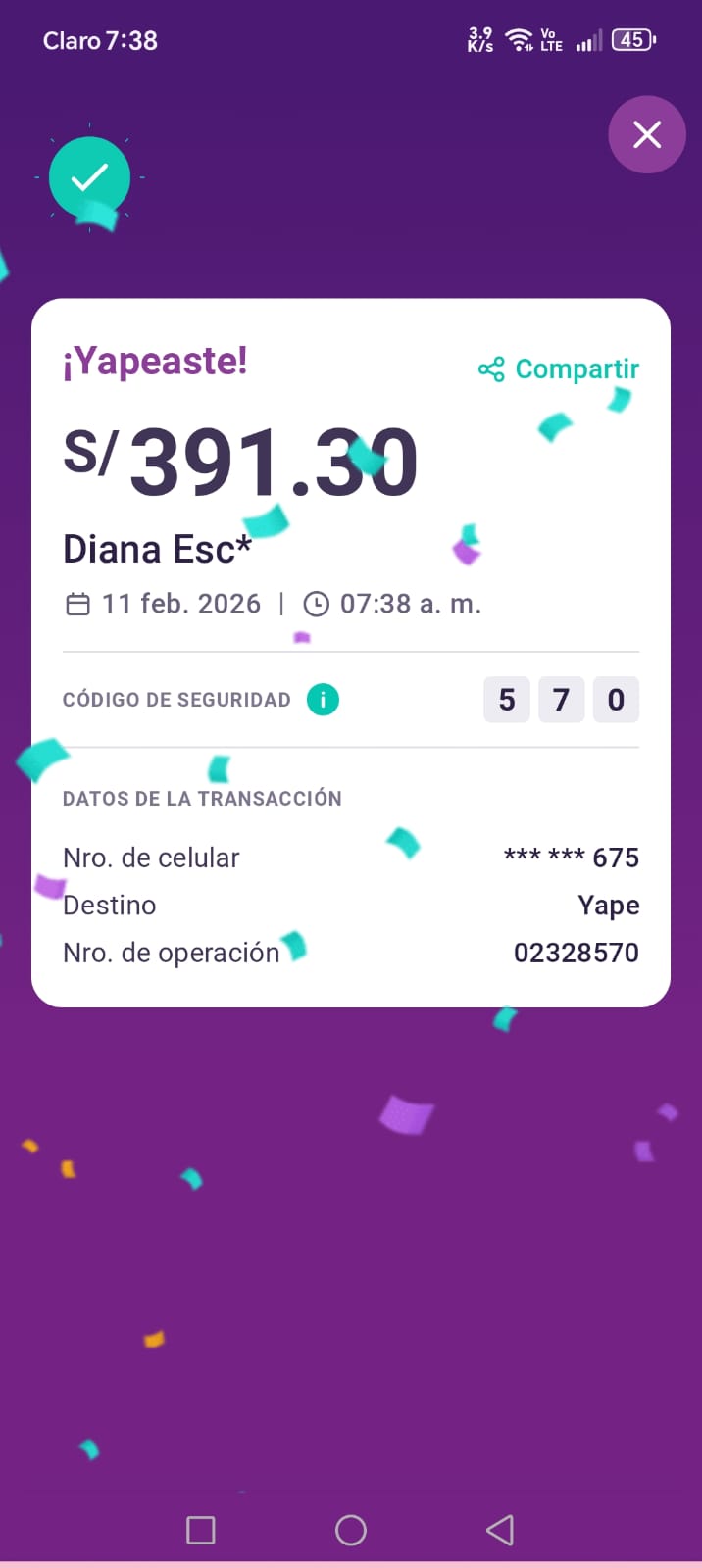Image resolution: width=702 pixels, height=1568 pixels.
Task: Go to the phone's home screen
Action: point(351,1530)
